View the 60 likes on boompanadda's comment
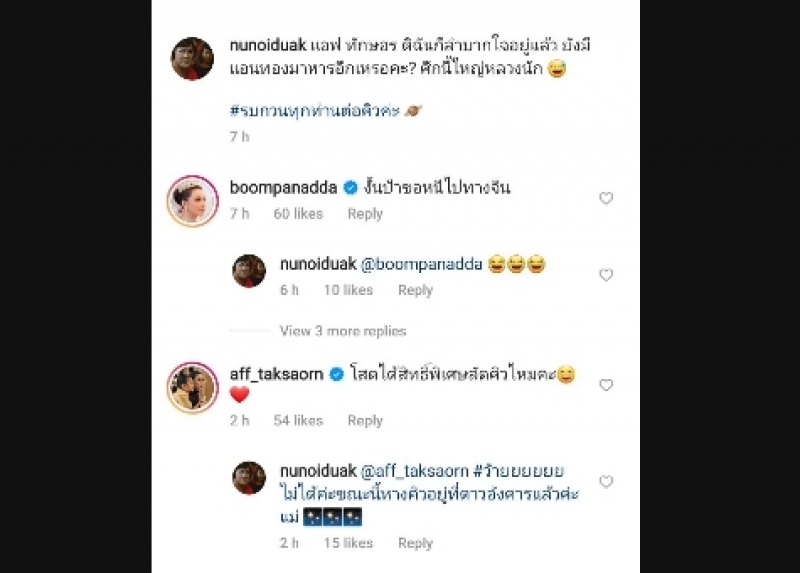This screenshot has width=800, height=573. pos(298,214)
